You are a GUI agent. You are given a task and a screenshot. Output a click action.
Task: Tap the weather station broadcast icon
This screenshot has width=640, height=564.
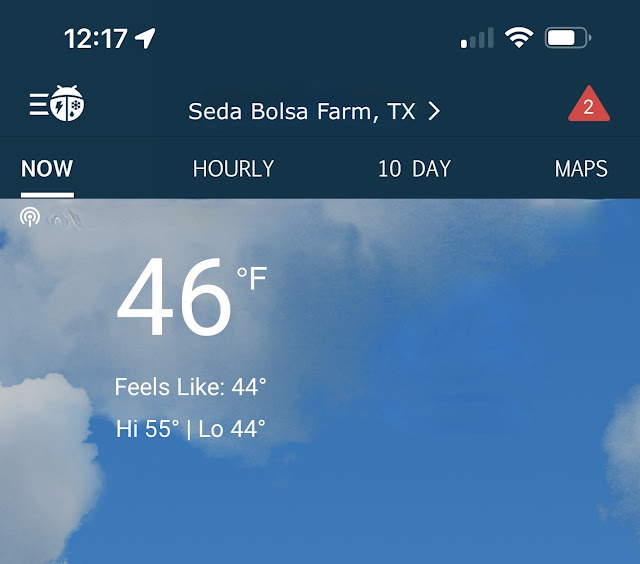pos(30,217)
